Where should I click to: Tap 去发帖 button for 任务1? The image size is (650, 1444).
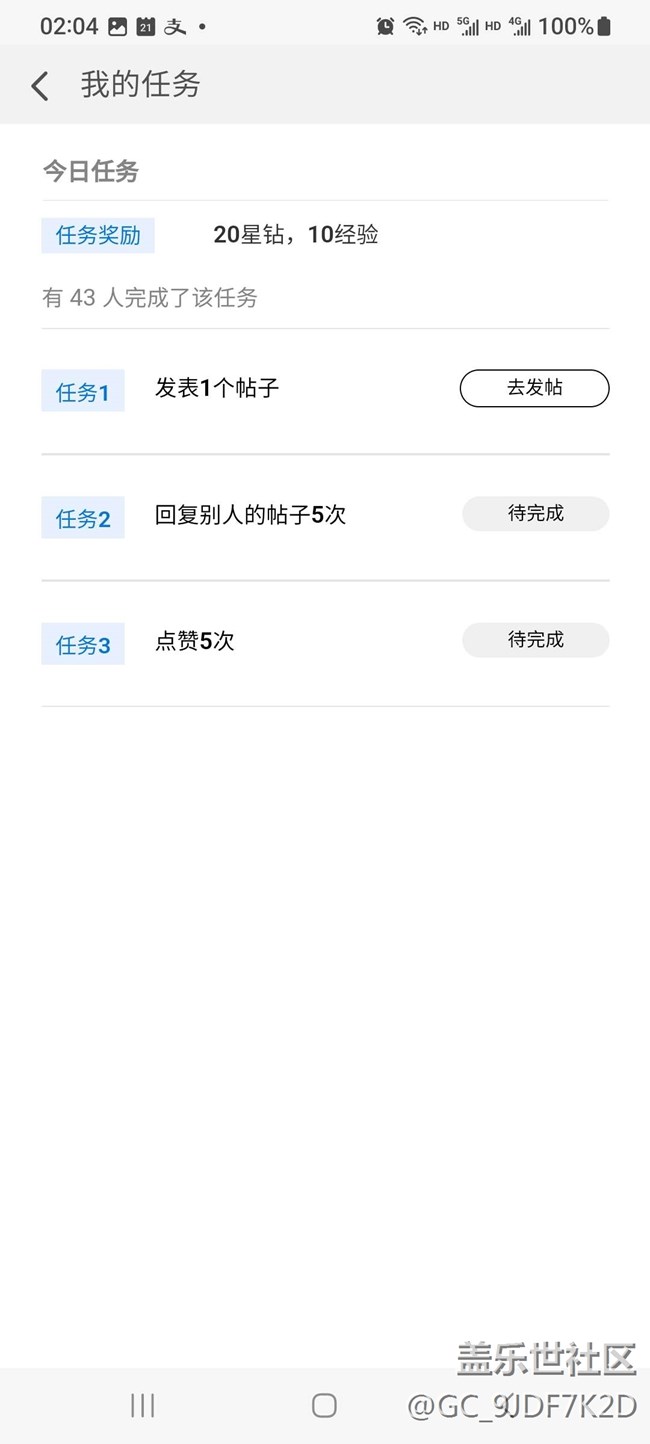534,388
